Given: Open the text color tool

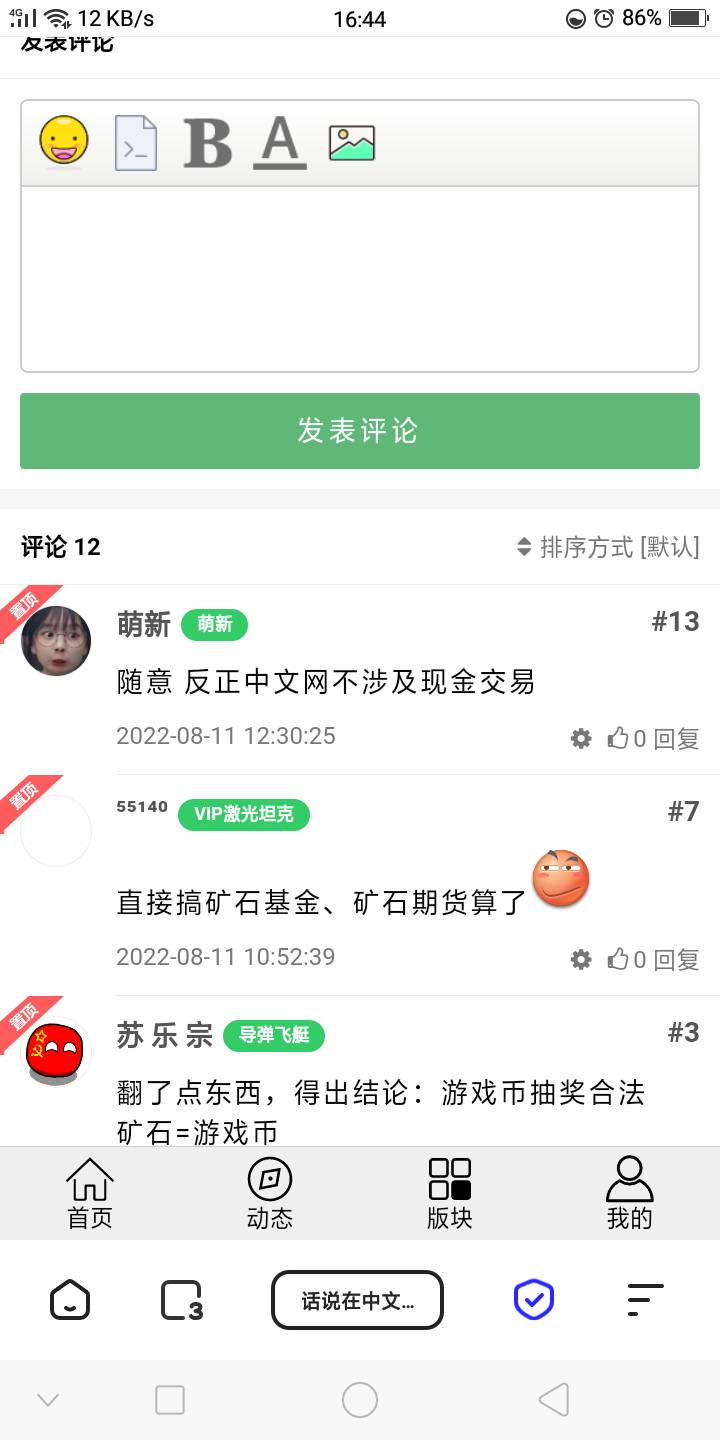Looking at the screenshot, I should pos(280,142).
